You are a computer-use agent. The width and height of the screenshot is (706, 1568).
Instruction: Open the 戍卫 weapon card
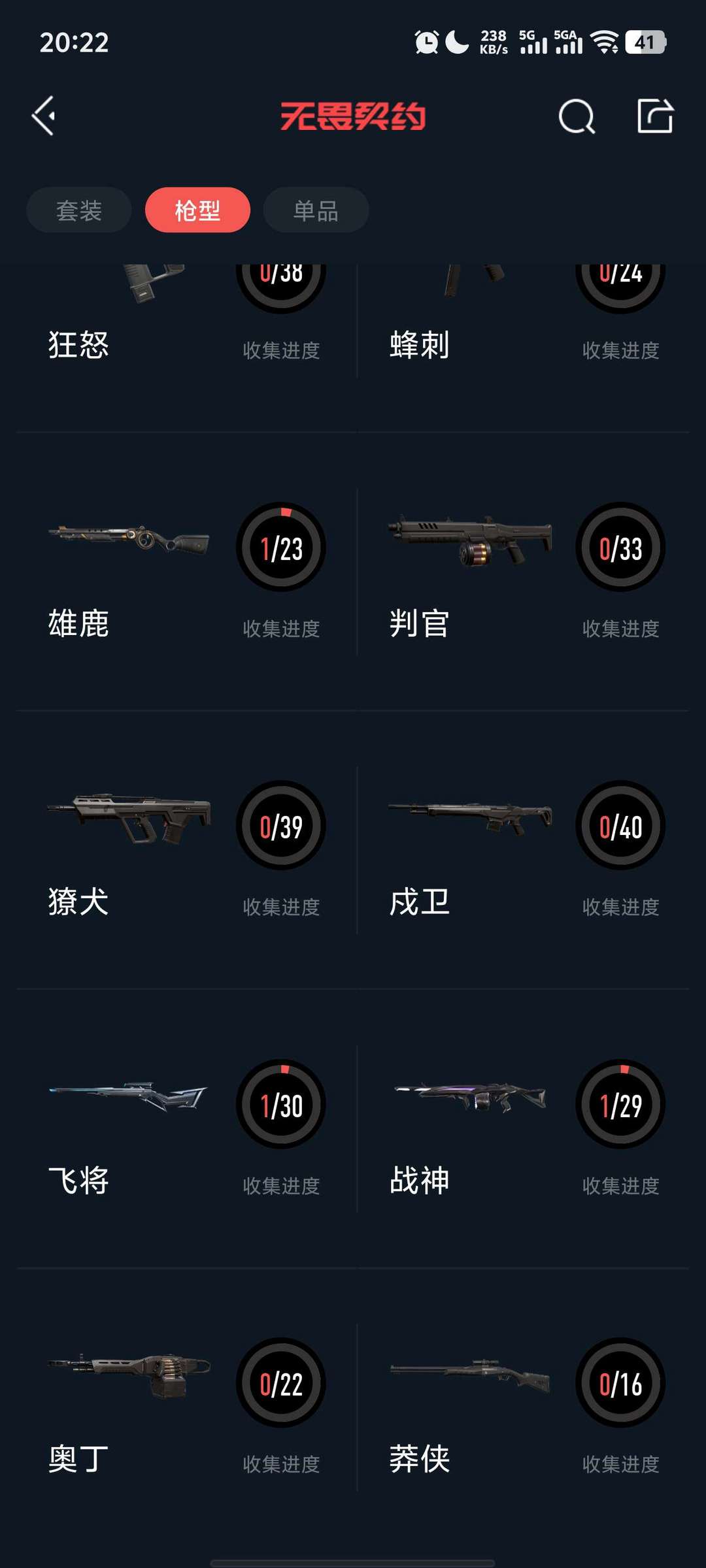coord(524,850)
